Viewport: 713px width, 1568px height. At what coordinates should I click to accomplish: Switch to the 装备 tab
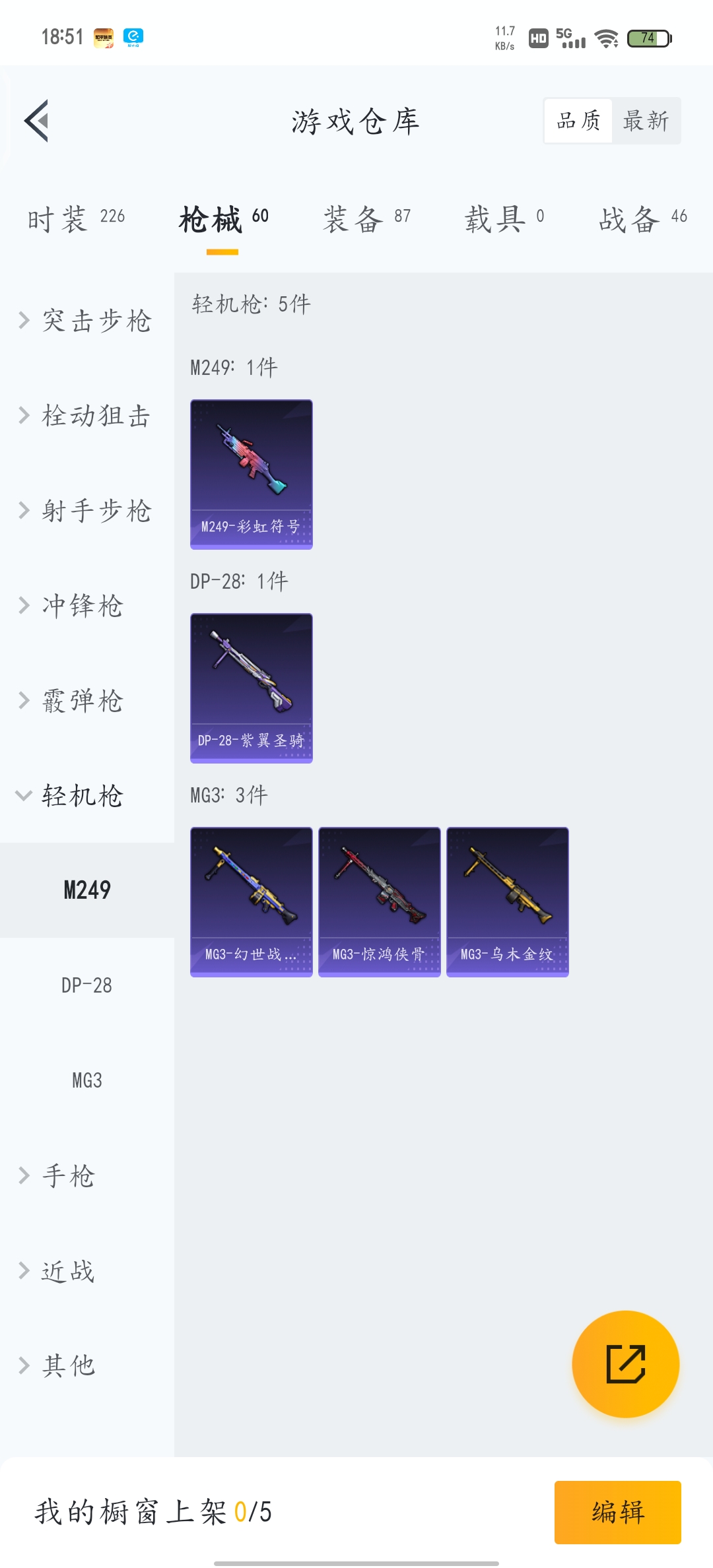click(x=367, y=218)
